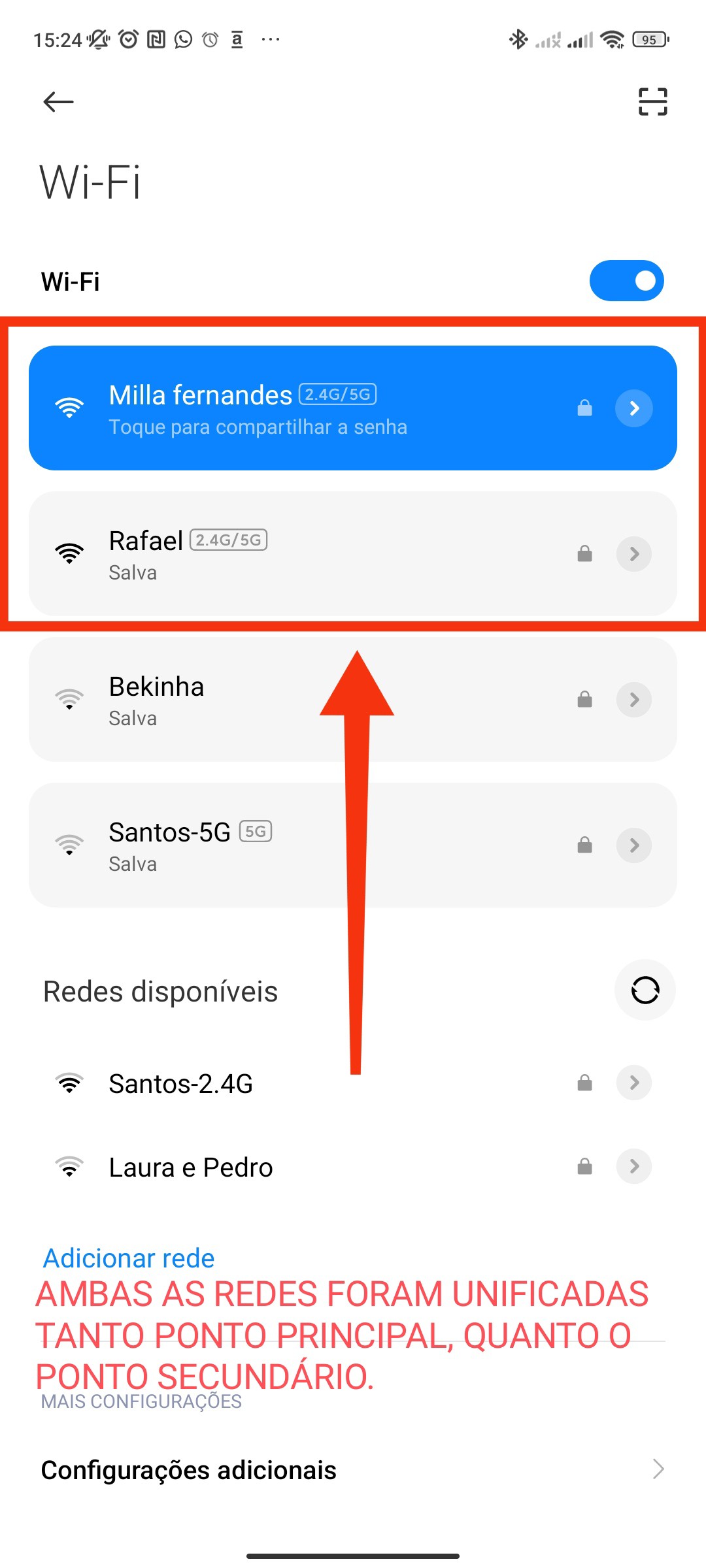Show details arrow for Santos-5G
This screenshot has height=1568, width=706.
(x=633, y=845)
